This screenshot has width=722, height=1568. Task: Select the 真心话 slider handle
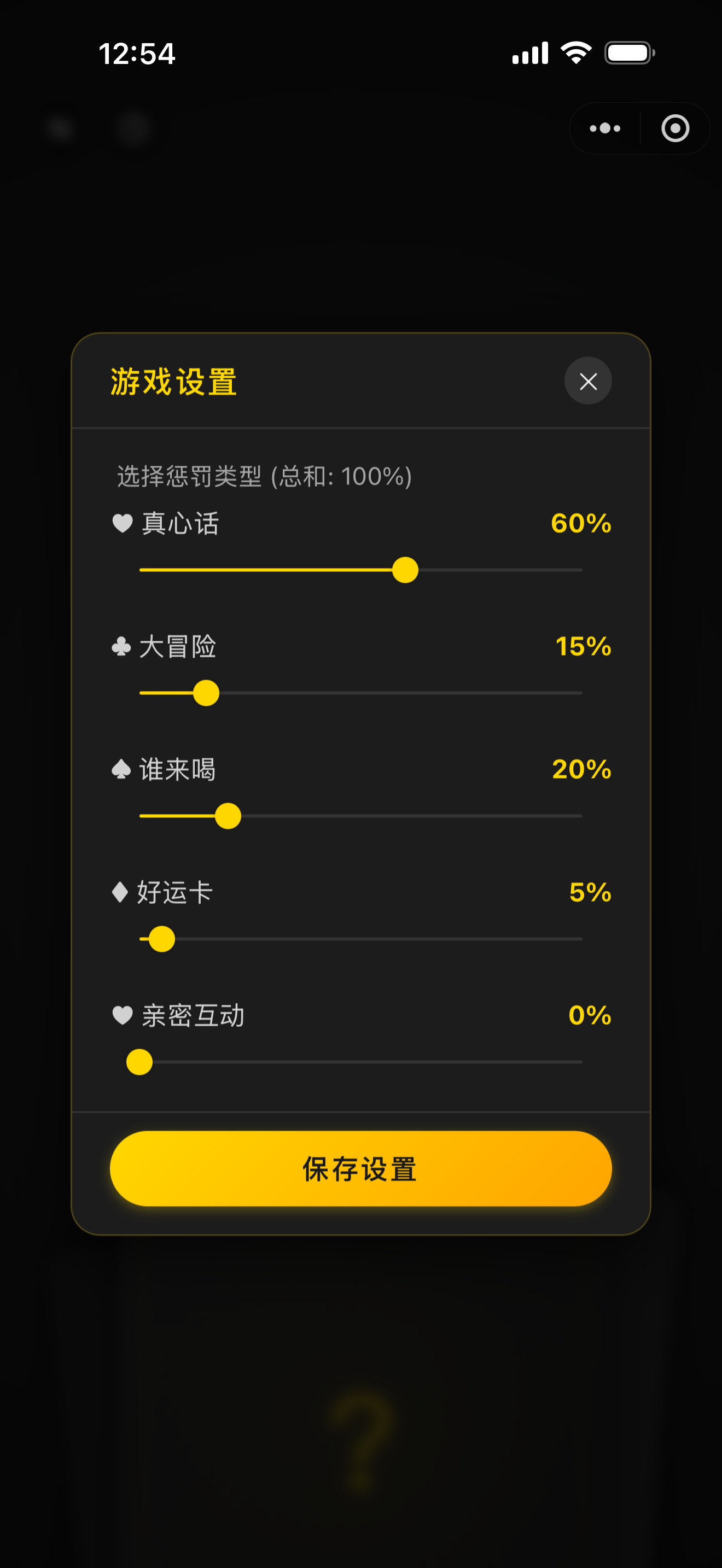pos(405,571)
